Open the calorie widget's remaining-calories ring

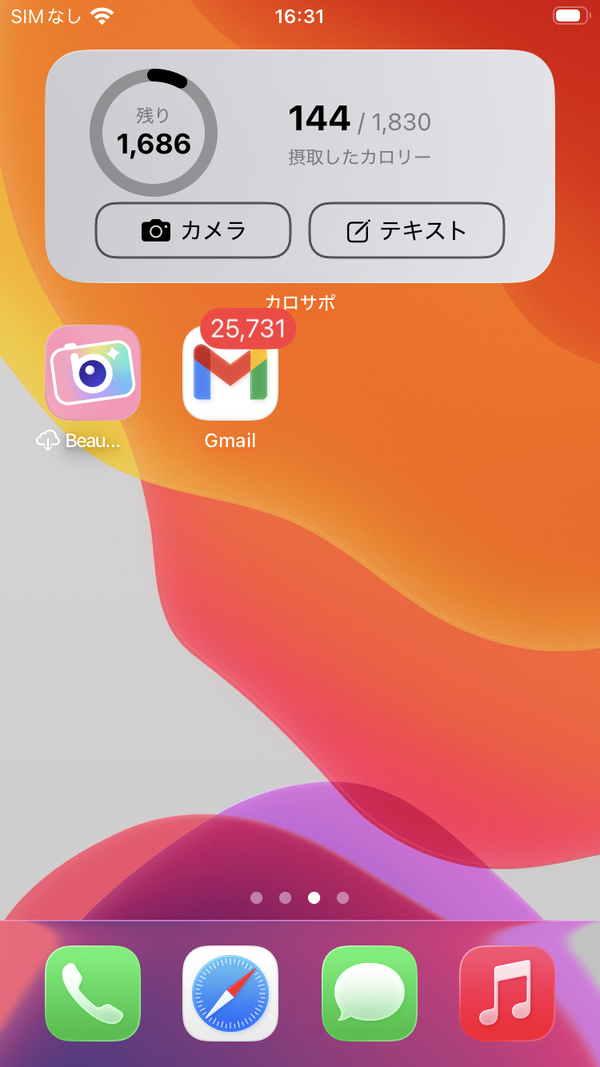pos(154,133)
